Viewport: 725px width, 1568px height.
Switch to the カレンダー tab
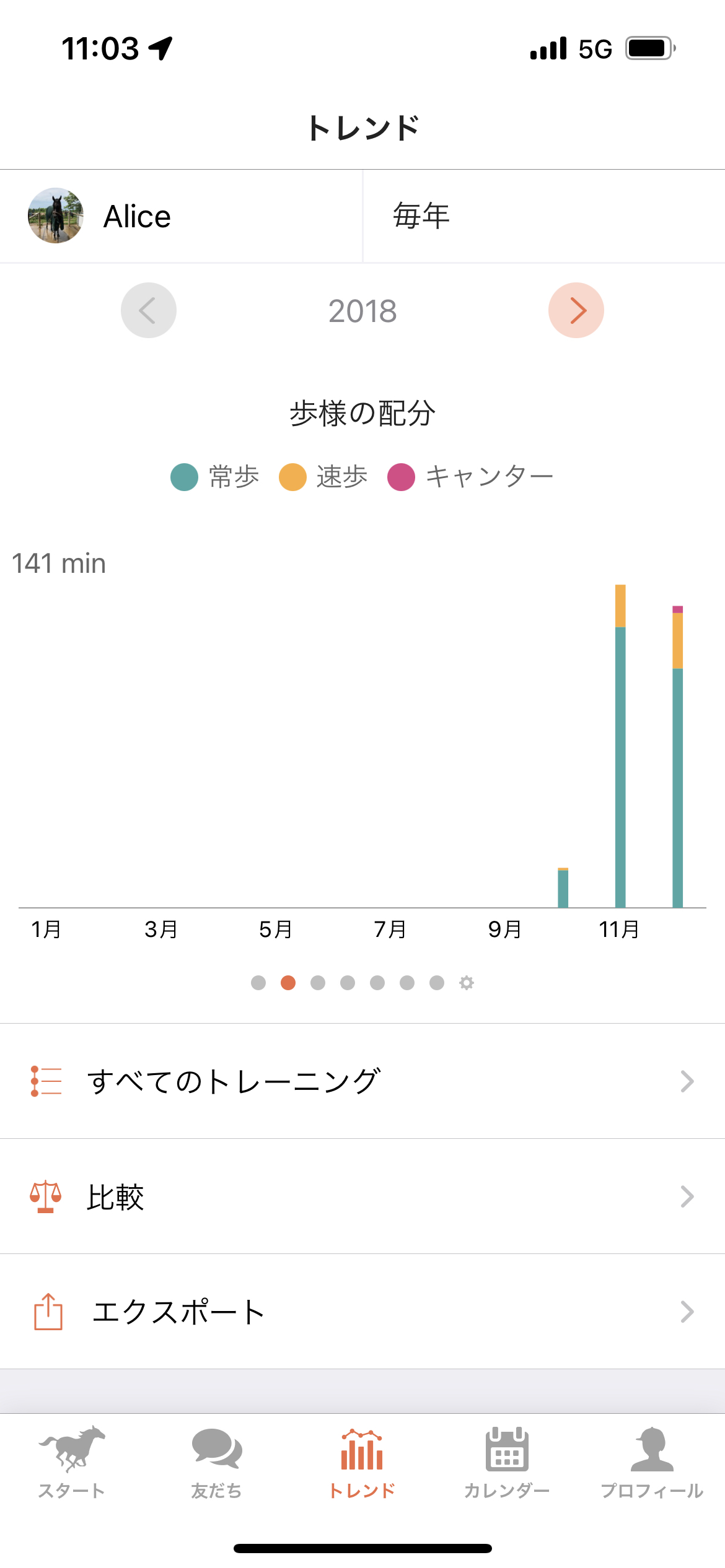(x=507, y=1461)
